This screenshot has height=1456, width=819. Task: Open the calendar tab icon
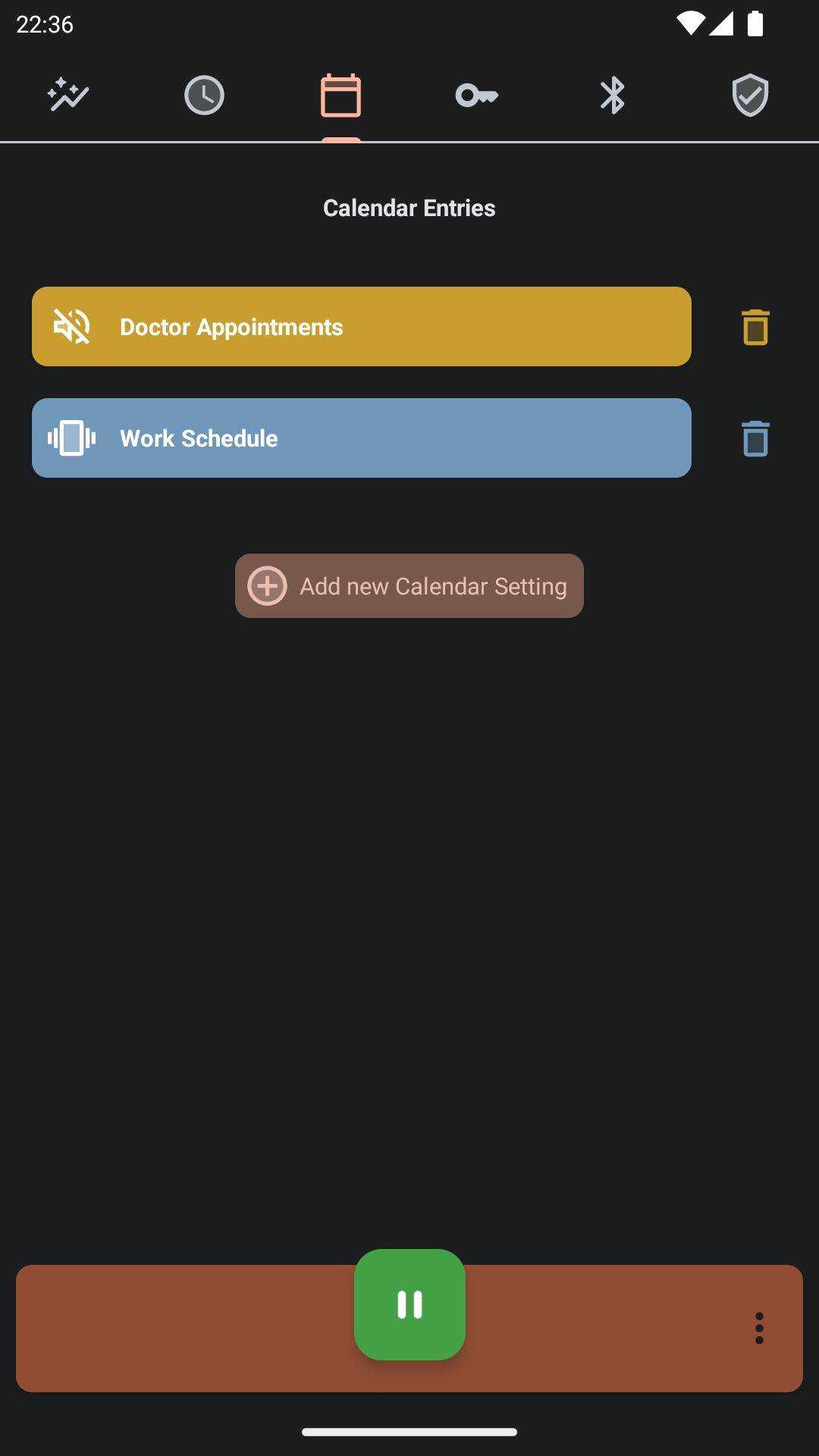pos(340,95)
